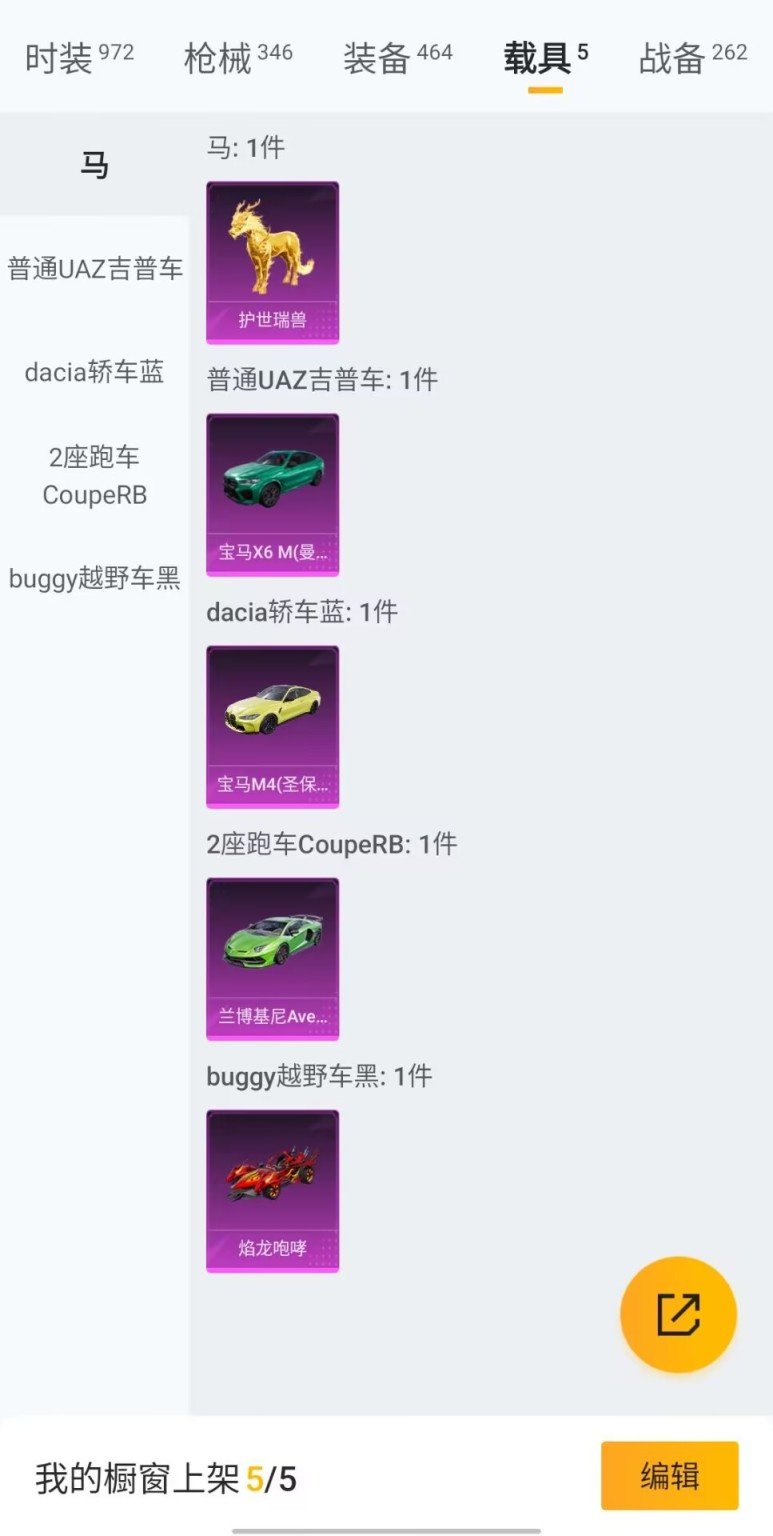Screen dimensions: 773x1536
Task: View the 兰博基尼 Coupe item
Action: point(272,957)
